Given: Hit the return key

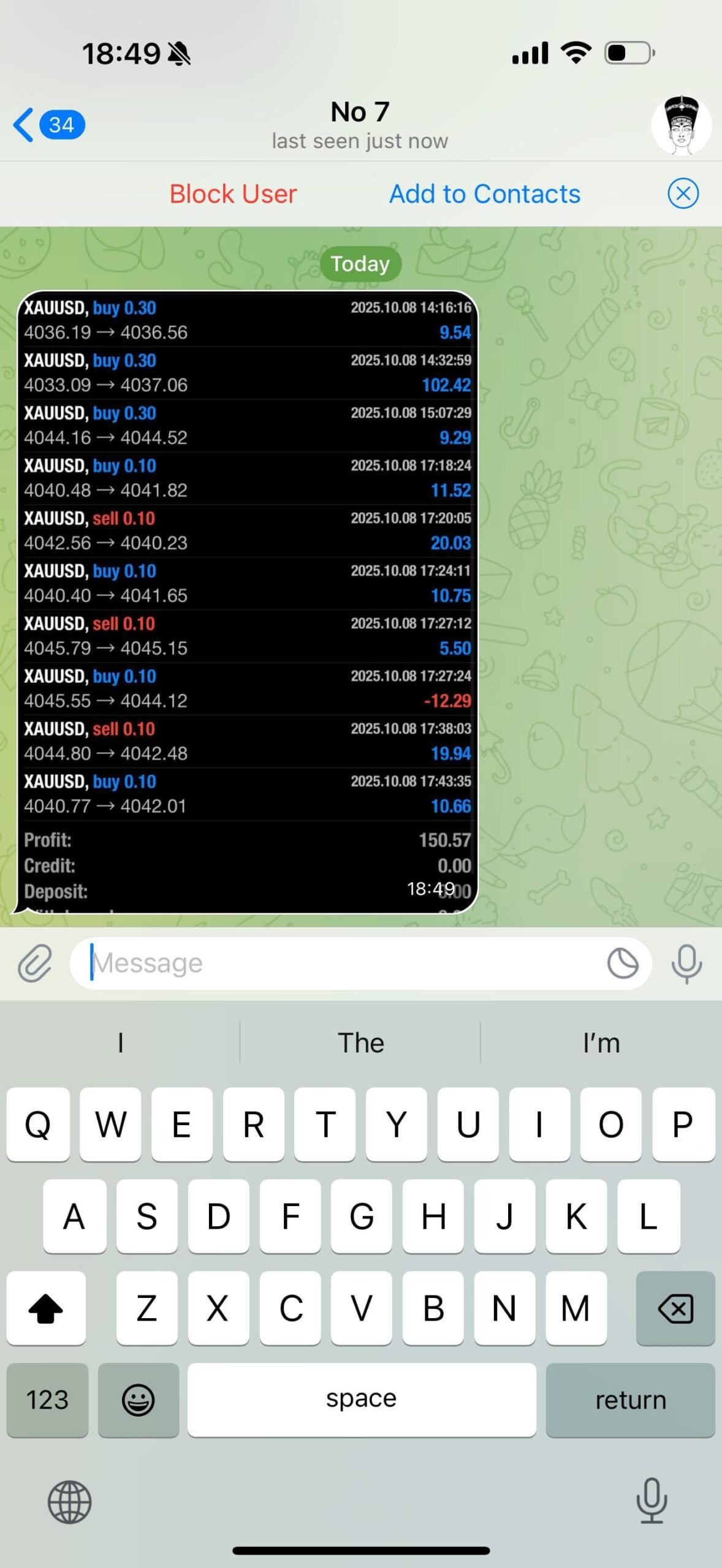Looking at the screenshot, I should [x=630, y=1400].
